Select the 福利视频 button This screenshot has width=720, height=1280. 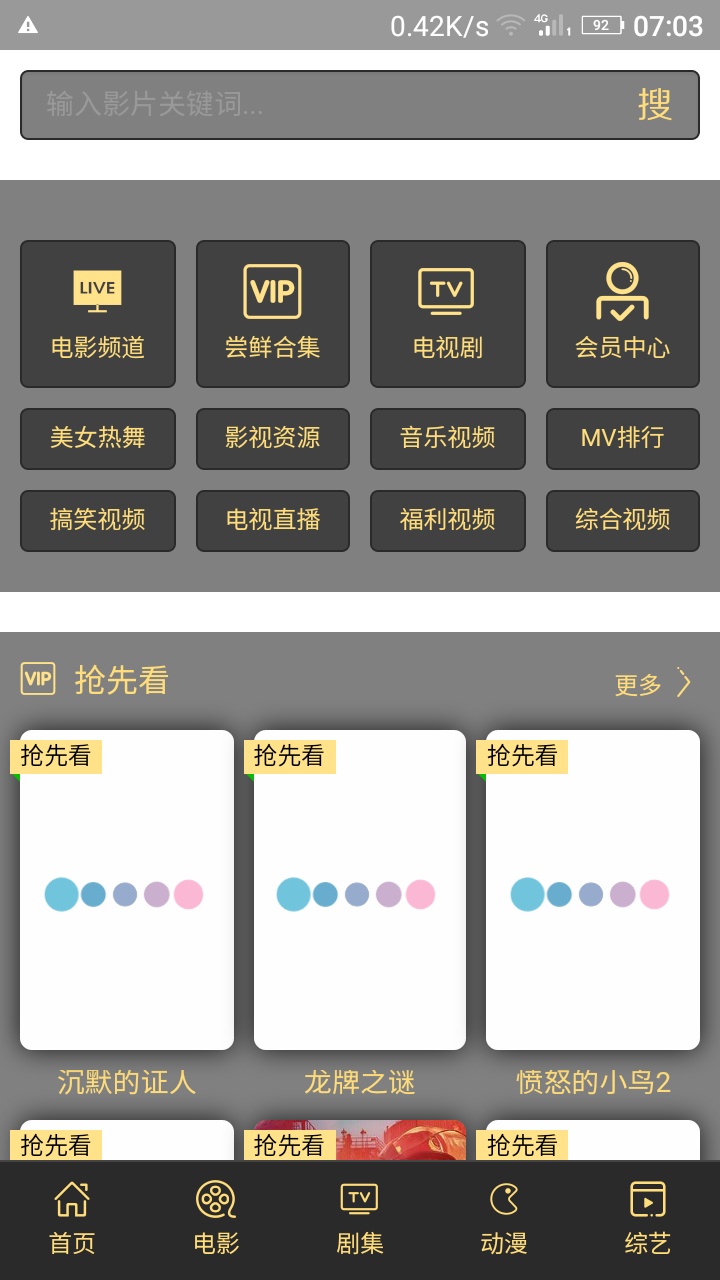[x=447, y=520]
